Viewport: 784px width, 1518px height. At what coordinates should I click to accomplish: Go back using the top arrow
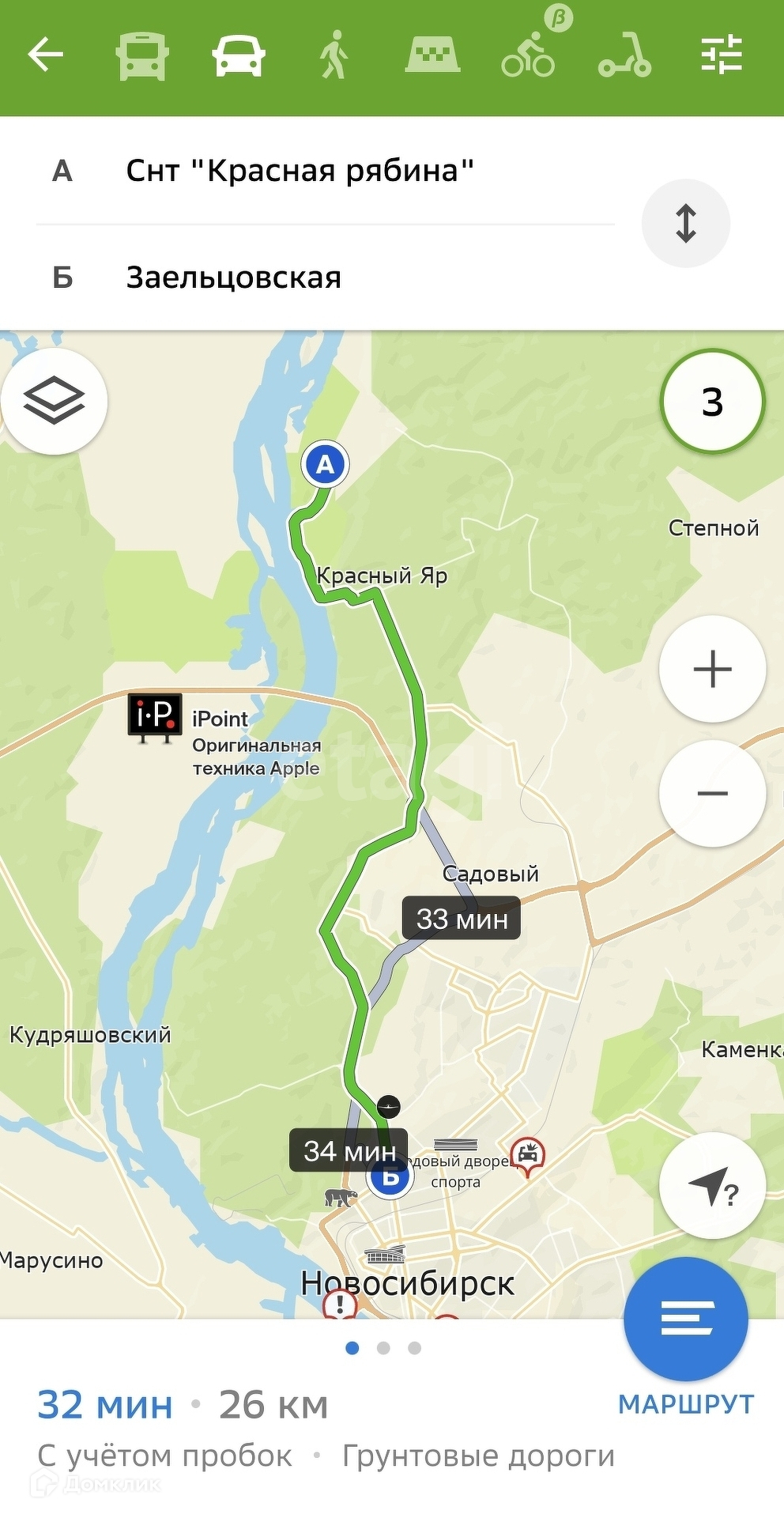coord(45,55)
